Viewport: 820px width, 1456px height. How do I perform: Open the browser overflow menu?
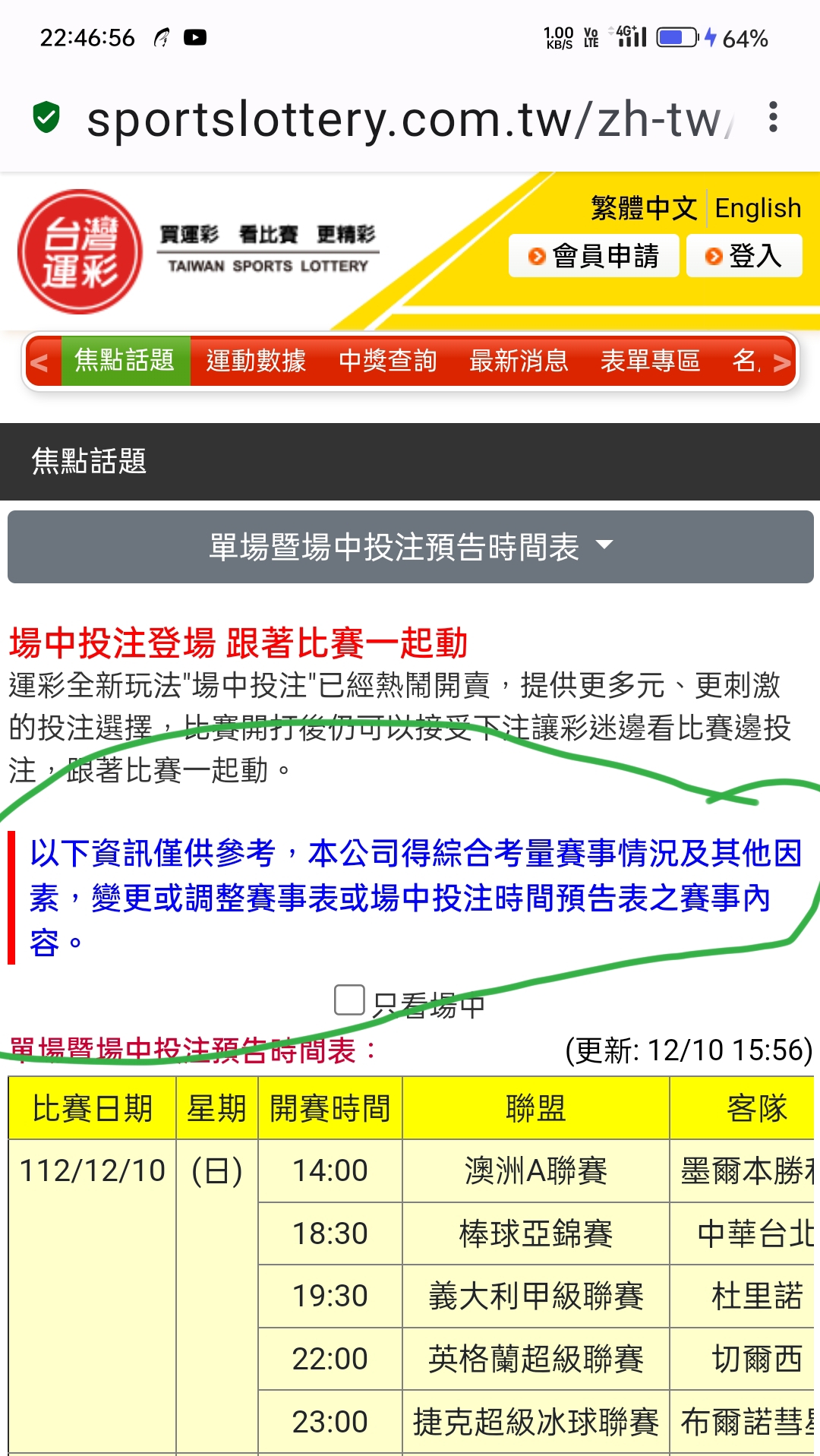tap(773, 118)
